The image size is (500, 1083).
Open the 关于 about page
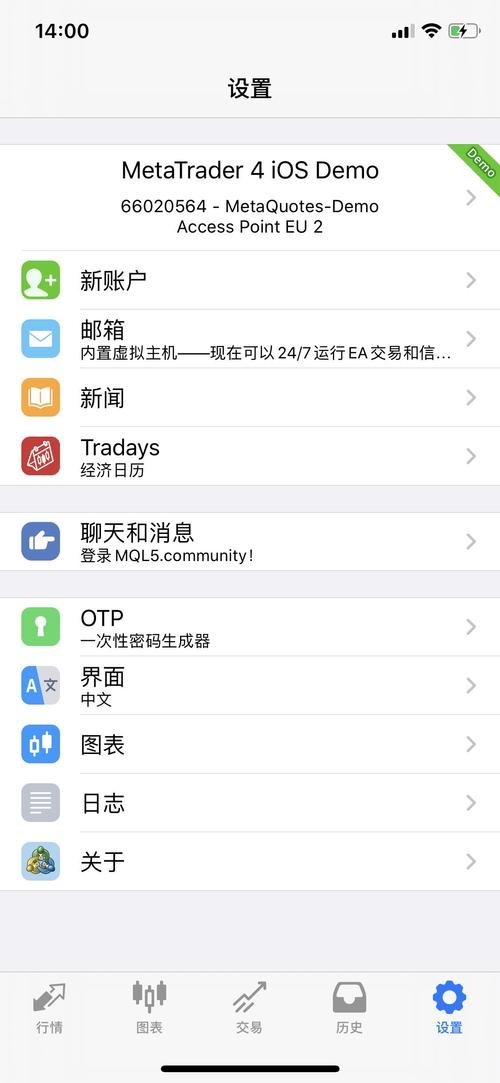[250, 861]
